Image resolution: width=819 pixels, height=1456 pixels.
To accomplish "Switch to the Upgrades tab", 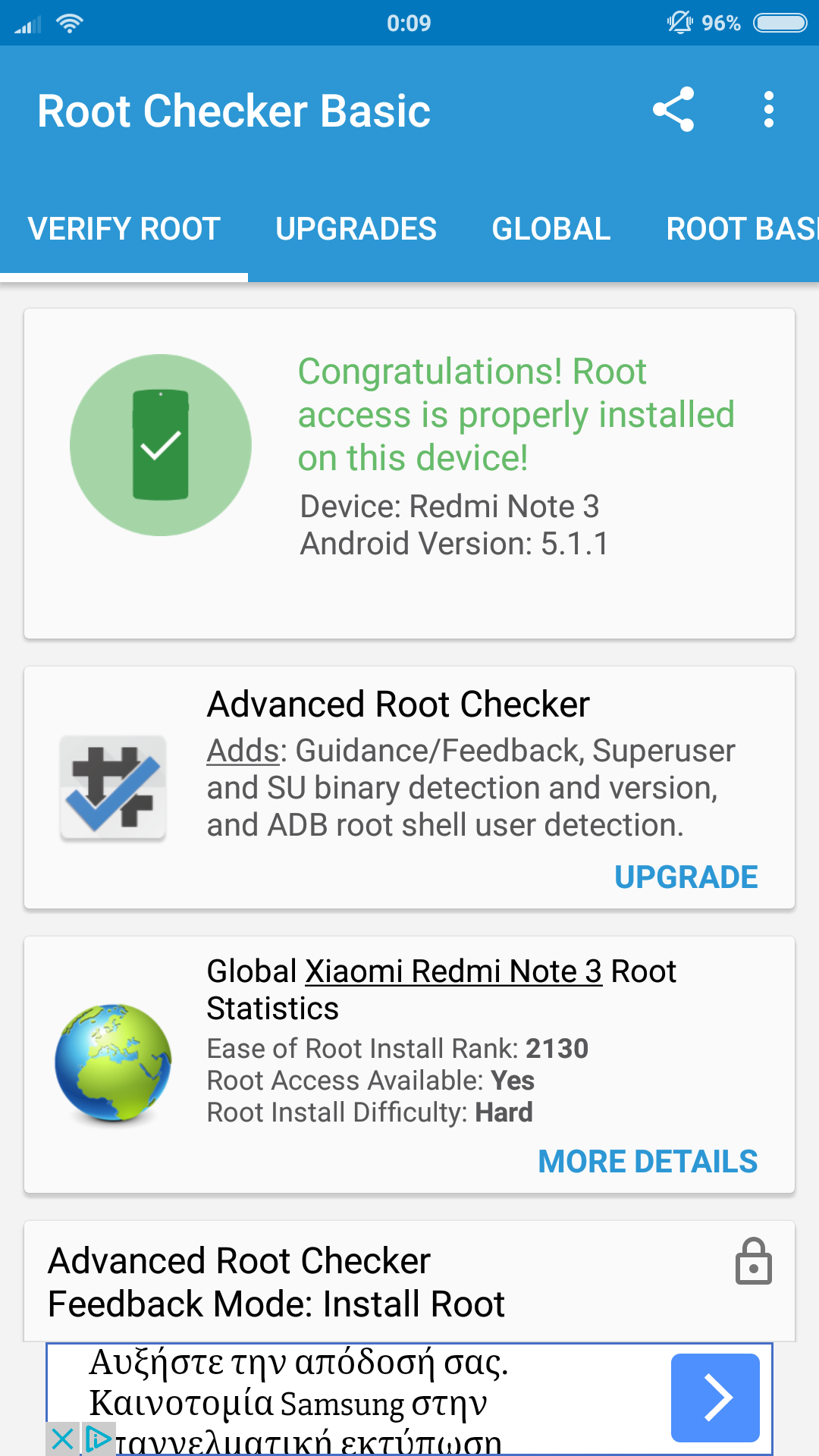I will (356, 229).
